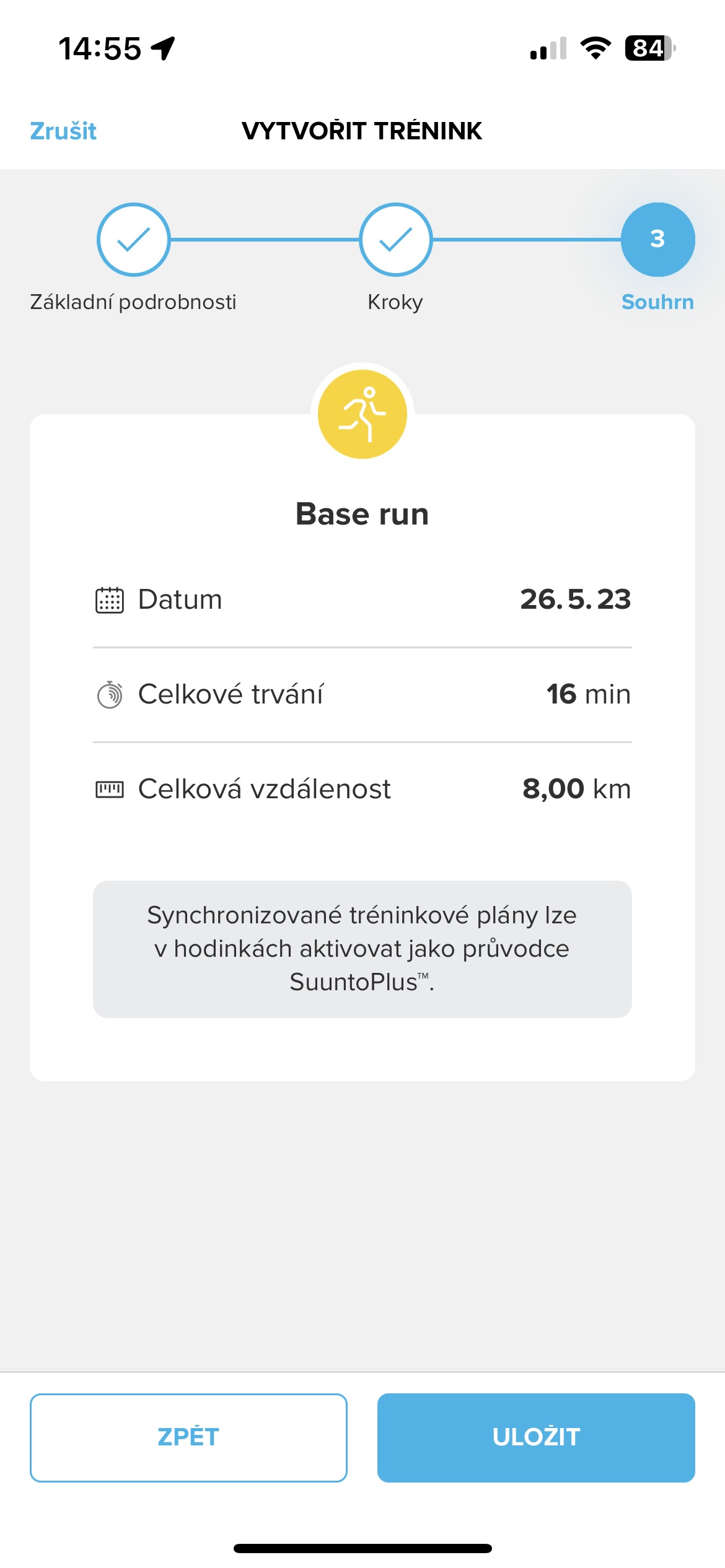This screenshot has height=1568, width=725.
Task: Save the workout with ULOŽIT
Action: click(536, 1437)
